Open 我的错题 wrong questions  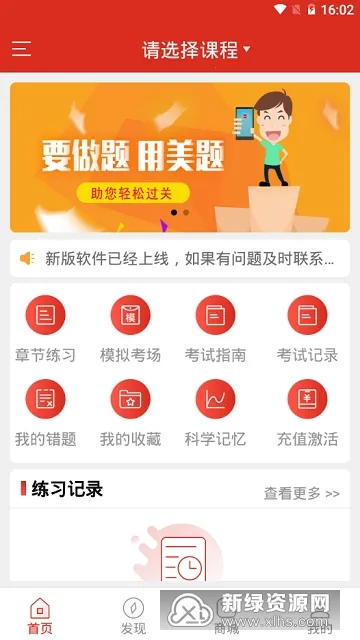coord(45,413)
